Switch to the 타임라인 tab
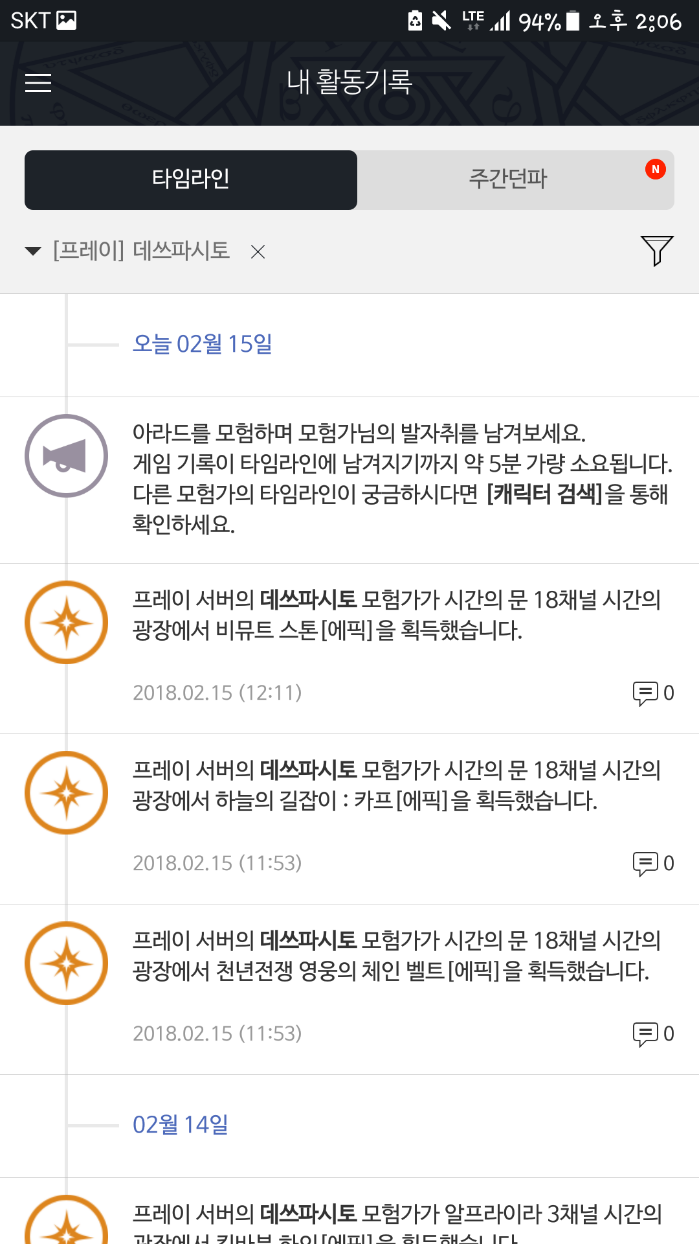 tap(191, 180)
